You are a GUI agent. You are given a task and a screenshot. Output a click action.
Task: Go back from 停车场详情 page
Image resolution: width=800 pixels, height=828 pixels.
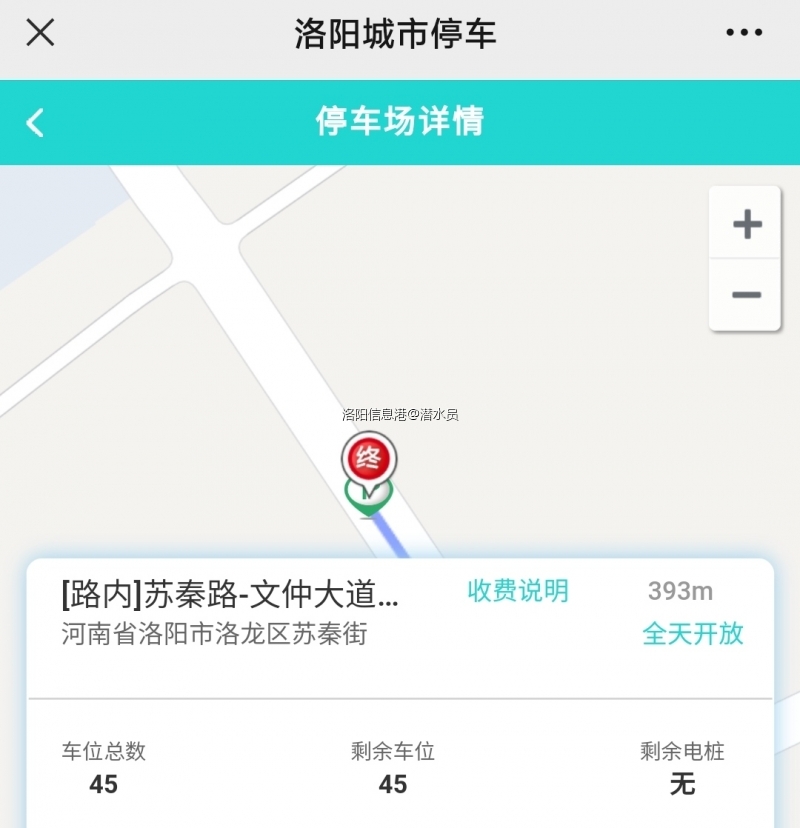[35, 123]
